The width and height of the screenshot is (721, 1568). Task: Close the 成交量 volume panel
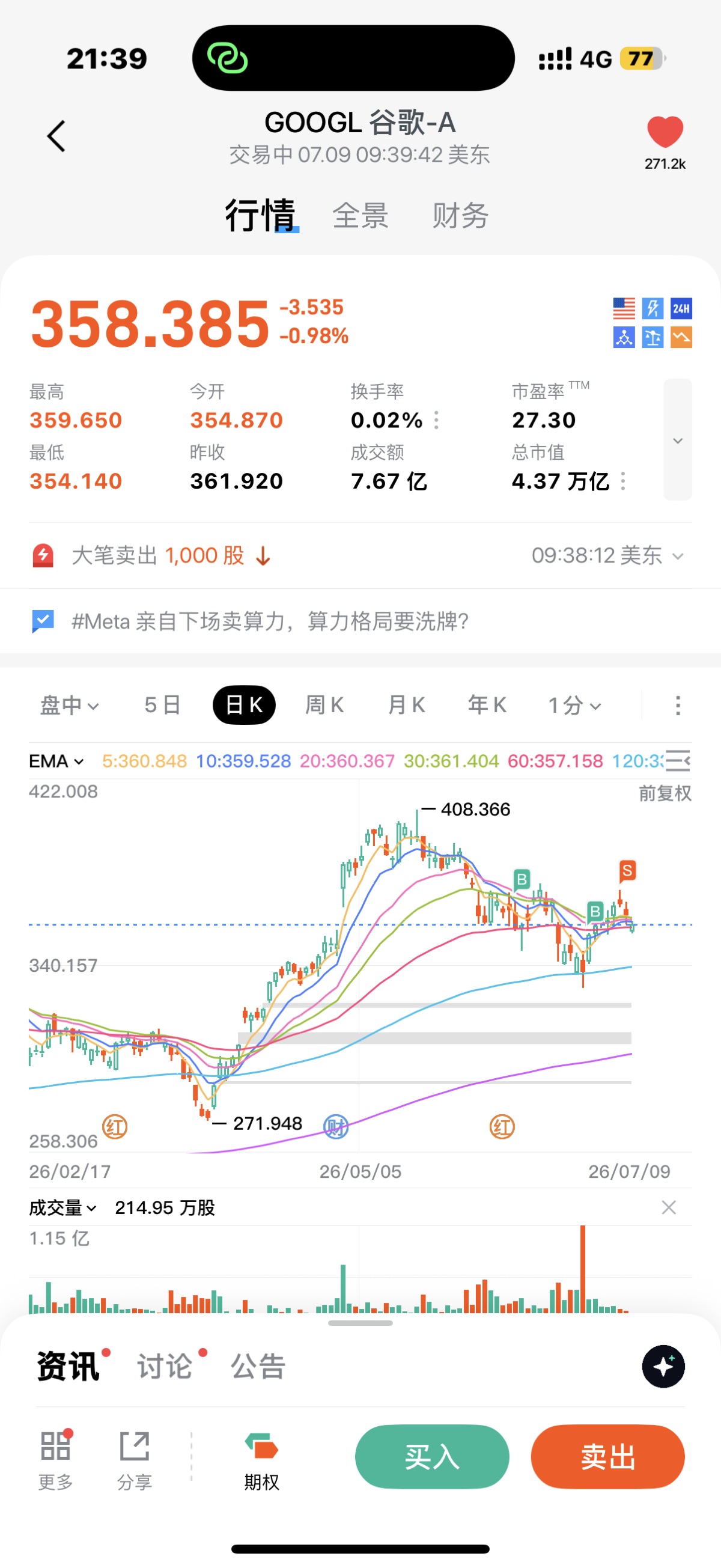[x=669, y=1207]
